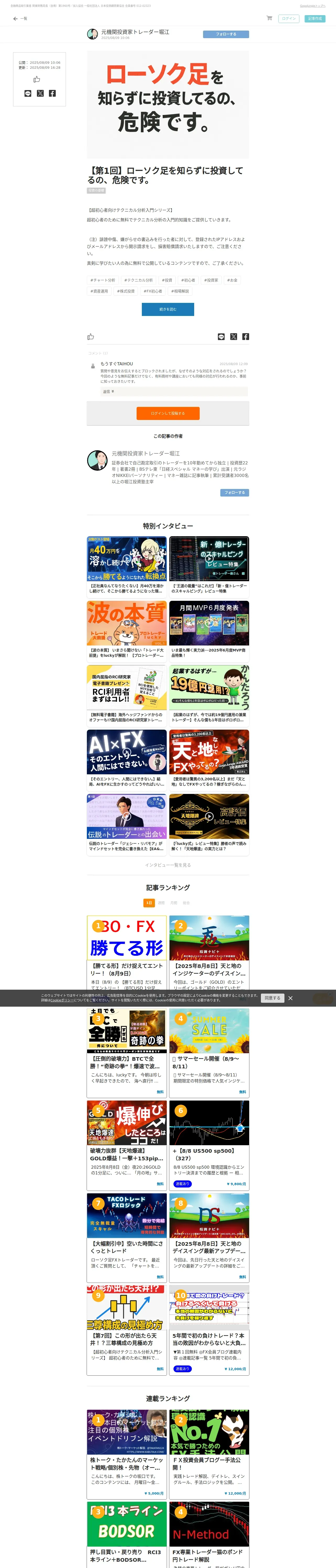Image resolution: width=336 pixels, height=1568 pixels.
Task: Like the article with thumbs-up below it
Action: click(x=91, y=337)
